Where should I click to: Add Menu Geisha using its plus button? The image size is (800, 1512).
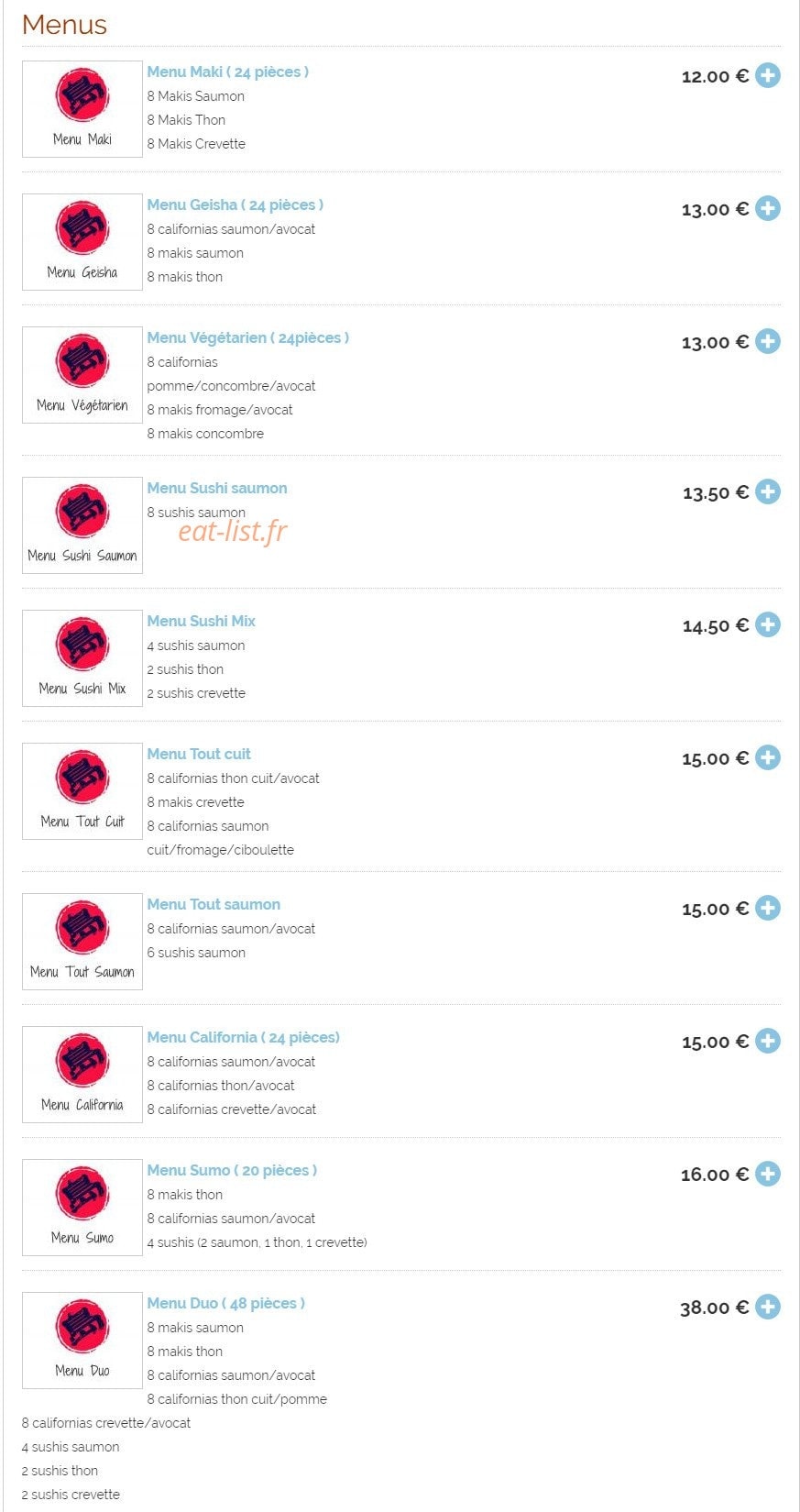[x=768, y=208]
